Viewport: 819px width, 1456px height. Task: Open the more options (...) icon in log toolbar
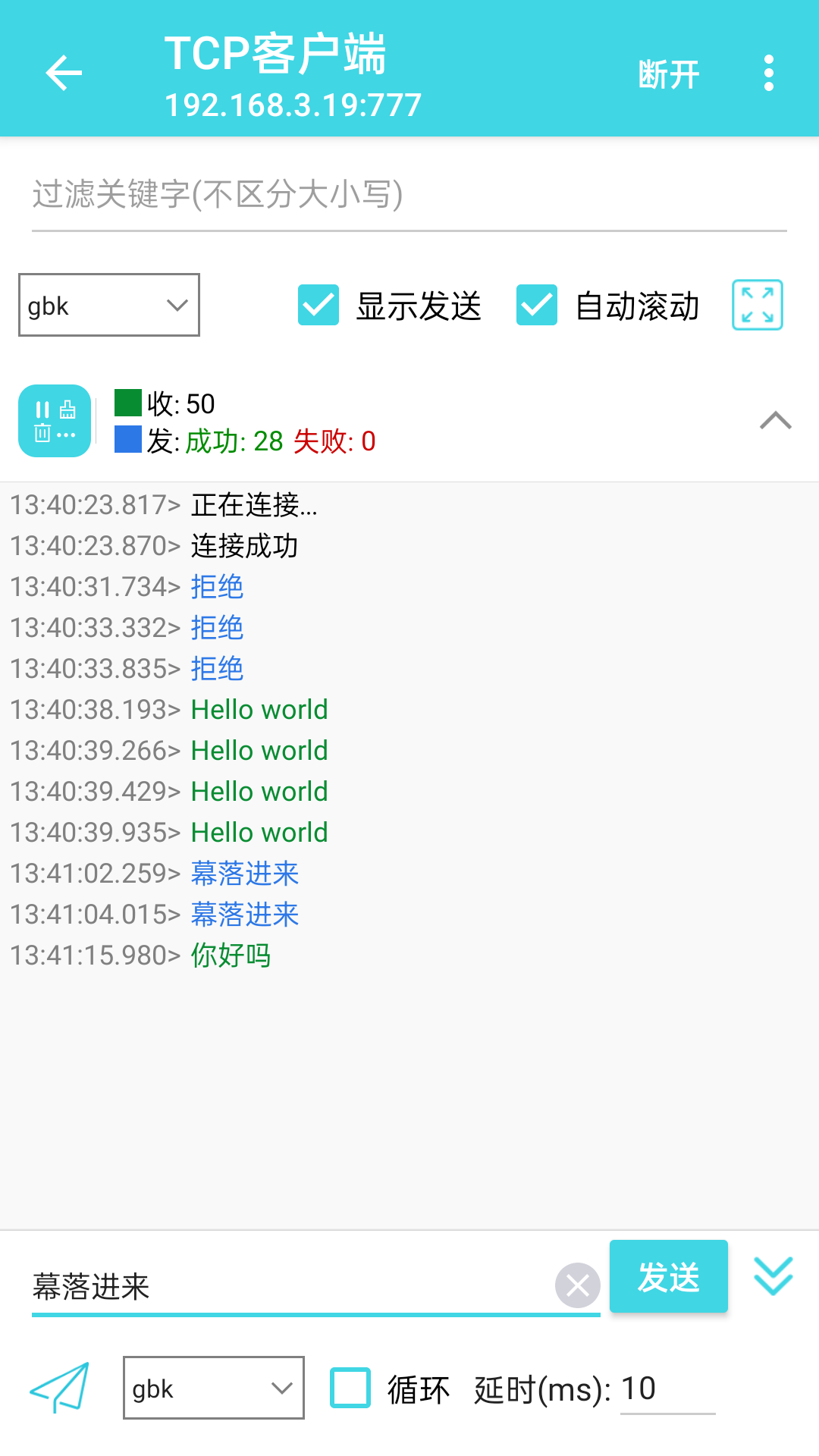point(66,435)
